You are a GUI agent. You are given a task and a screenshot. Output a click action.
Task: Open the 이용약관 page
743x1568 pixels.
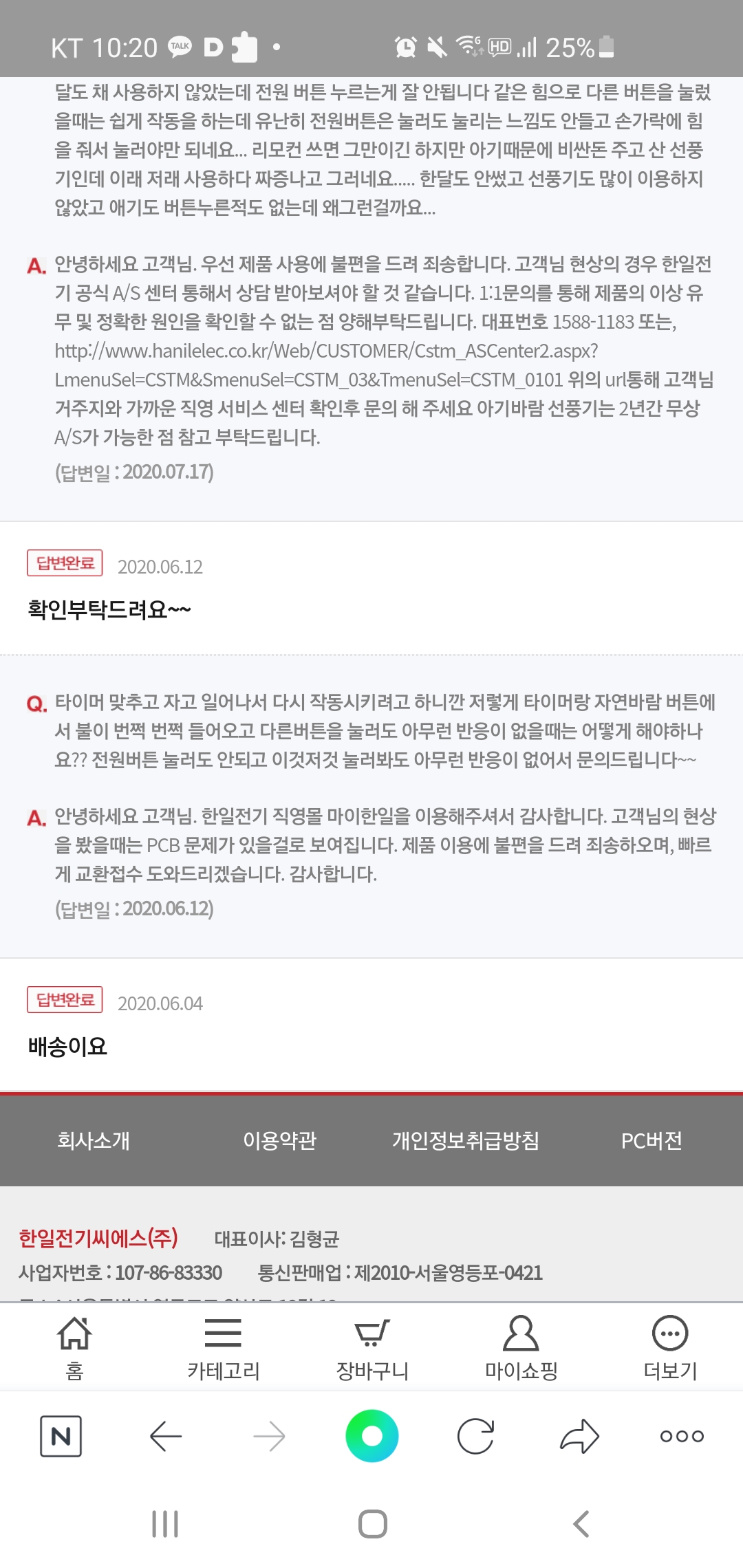pyautogui.click(x=279, y=1141)
